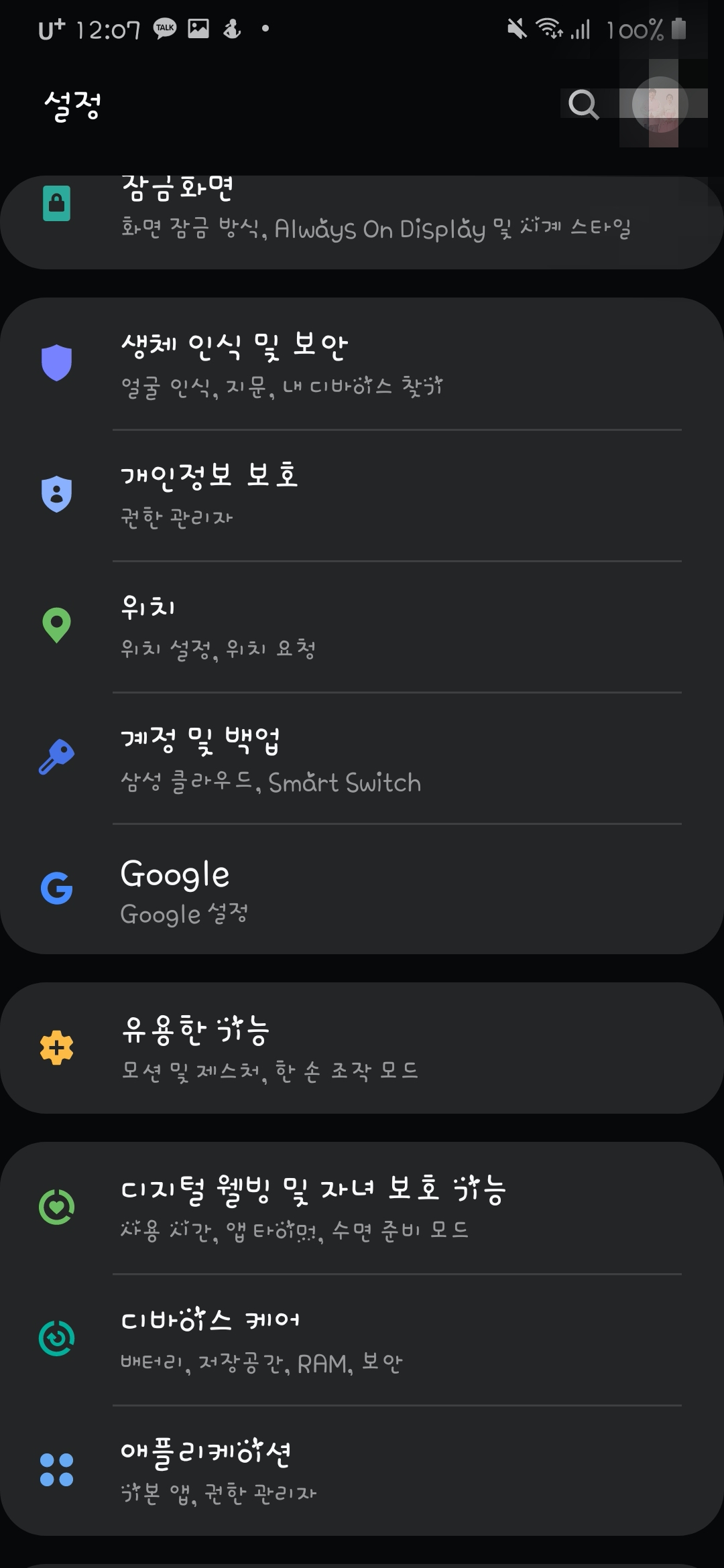Open 애플리케이션 settings
724x1568 pixels.
coord(362,1470)
